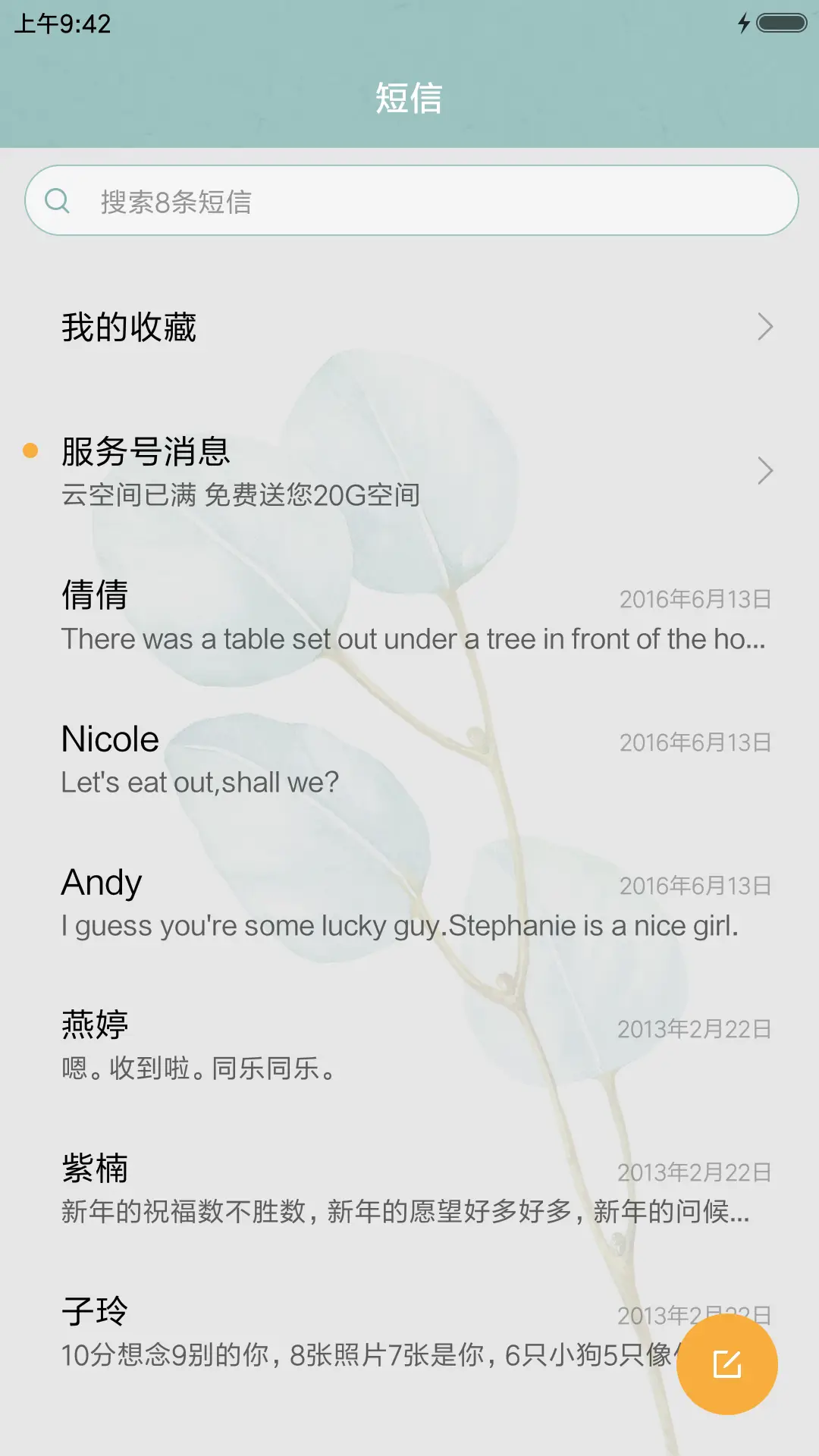View the conversation with Andy
The image size is (819, 1456).
(x=409, y=902)
